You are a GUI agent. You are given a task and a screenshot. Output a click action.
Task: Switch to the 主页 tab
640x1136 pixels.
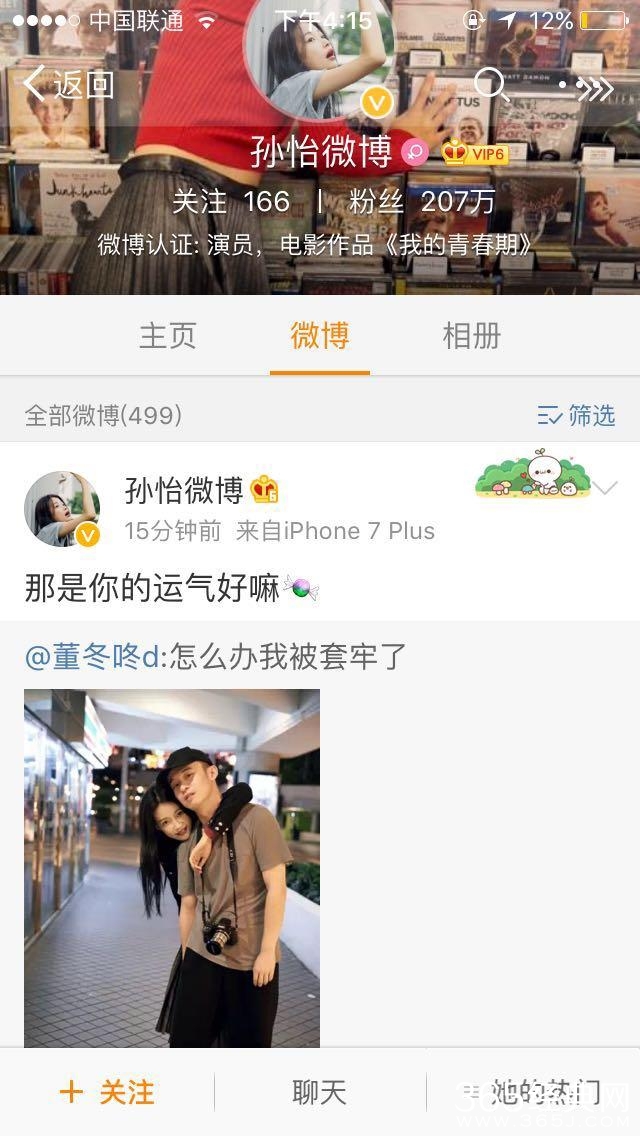coord(167,336)
